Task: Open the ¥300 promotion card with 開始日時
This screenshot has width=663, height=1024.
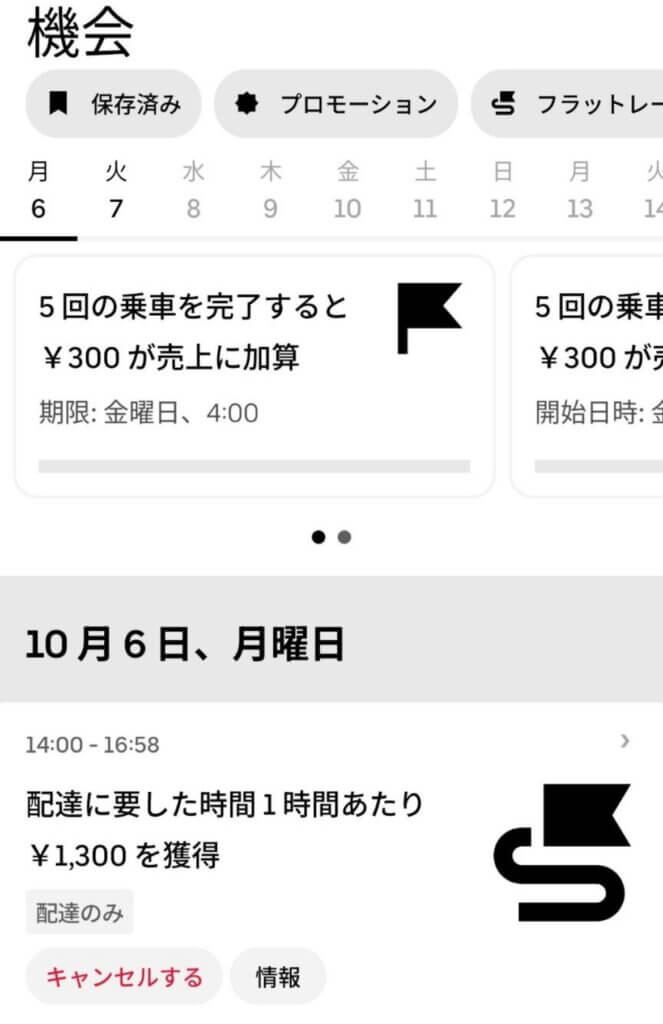Action: click(590, 375)
